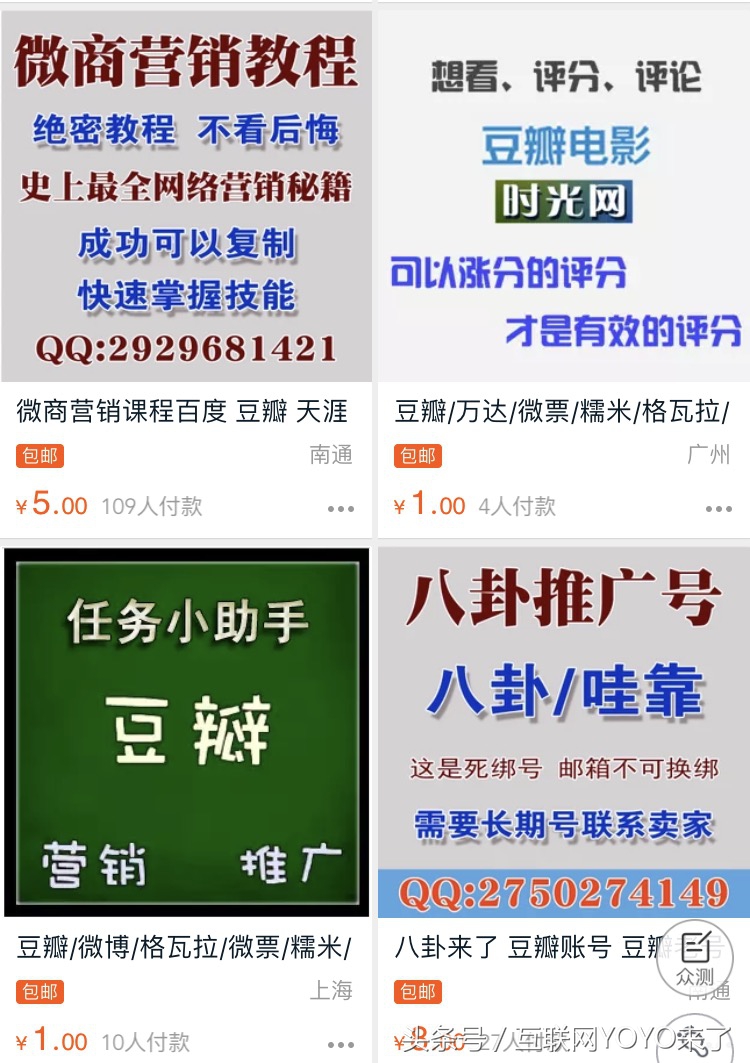Open the 八卦来了 豆瓣账号 listing title
The width and height of the screenshot is (750, 1063).
(x=540, y=947)
